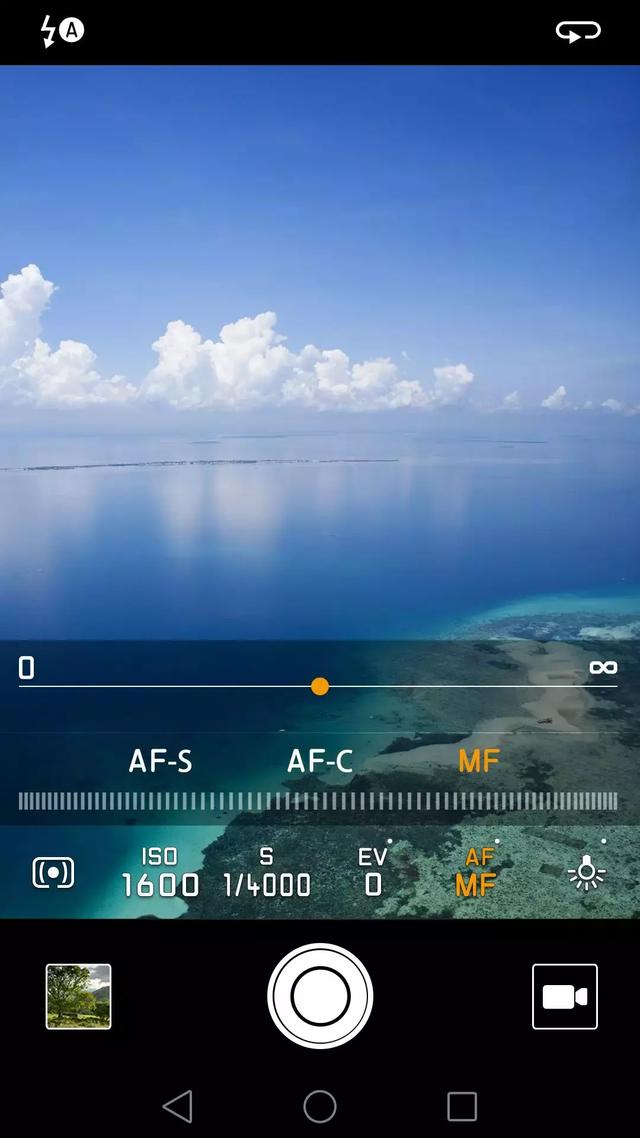640x1138 pixels.
Task: Select AF-C focus mode
Action: 320,762
